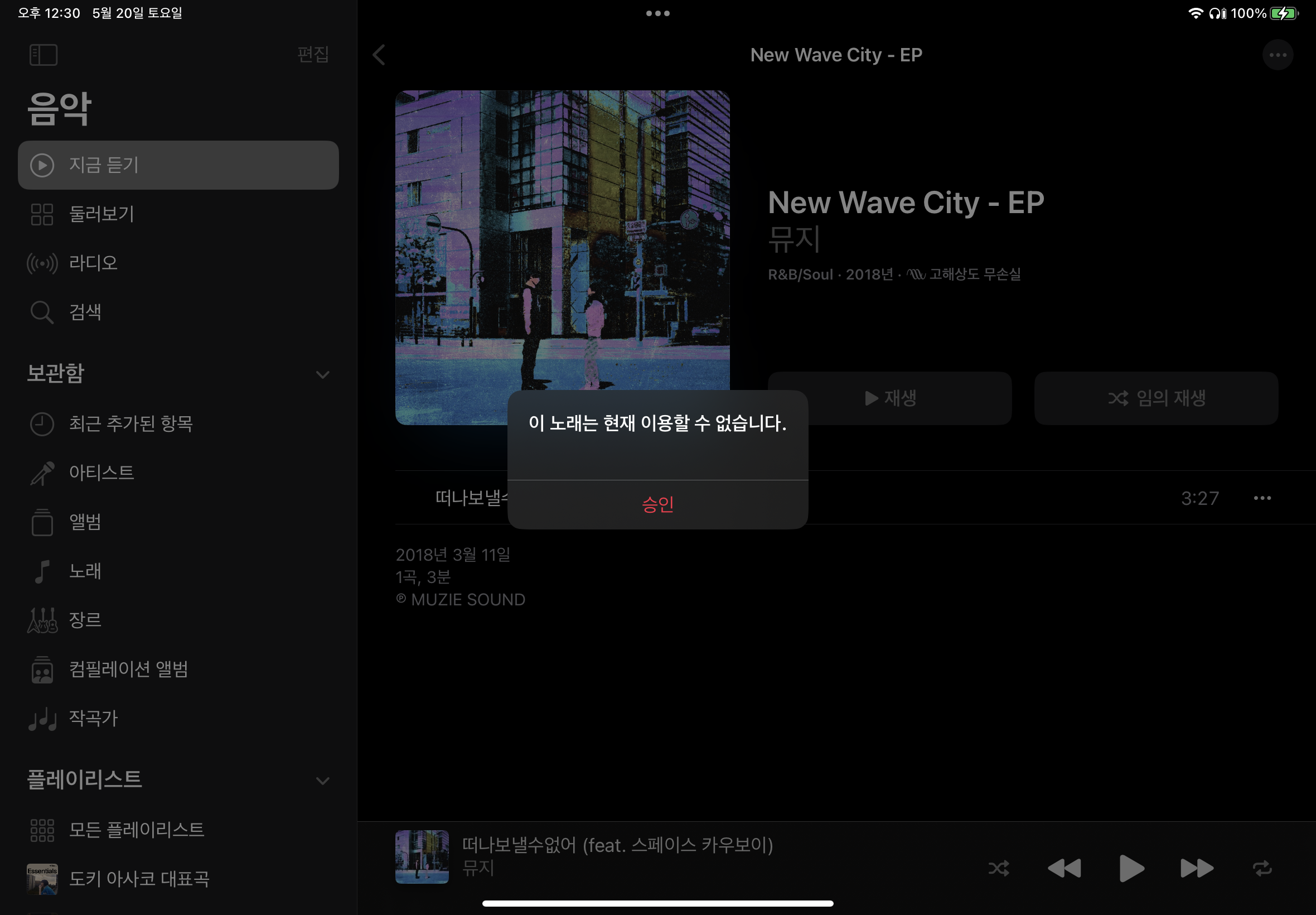Open 검색 search page
The width and height of the screenshot is (1316, 915).
[x=85, y=312]
